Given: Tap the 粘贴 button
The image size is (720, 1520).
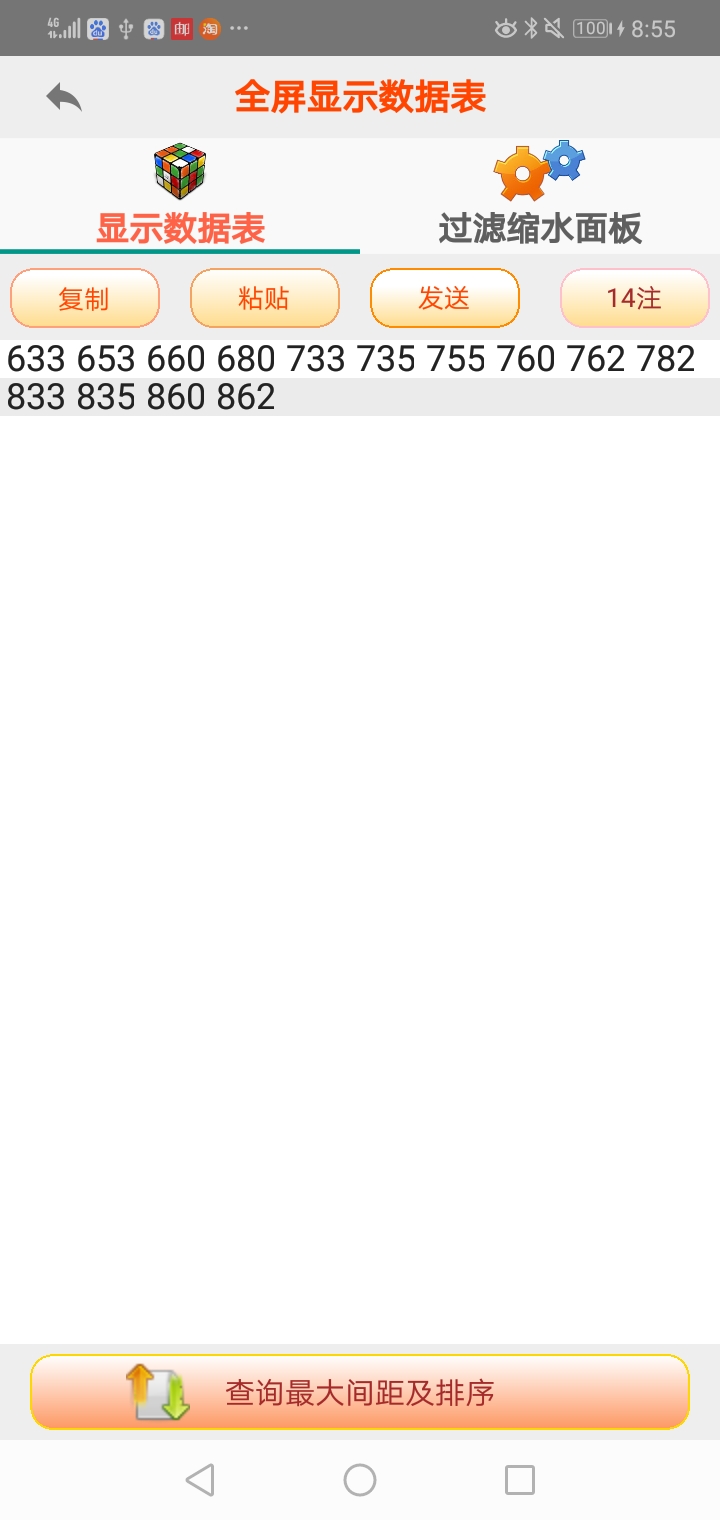Looking at the screenshot, I should click(x=265, y=298).
